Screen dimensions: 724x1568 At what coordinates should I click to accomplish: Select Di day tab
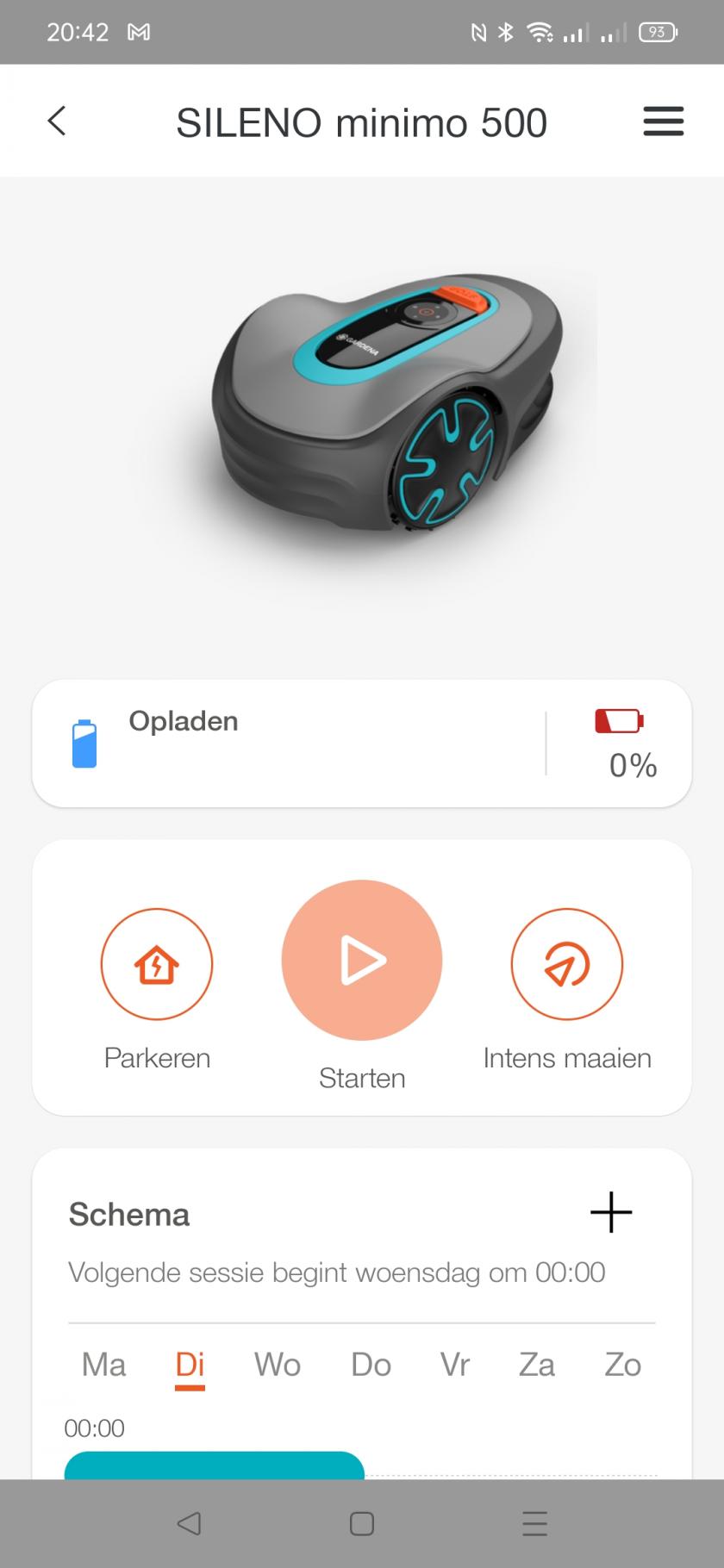[x=190, y=1365]
